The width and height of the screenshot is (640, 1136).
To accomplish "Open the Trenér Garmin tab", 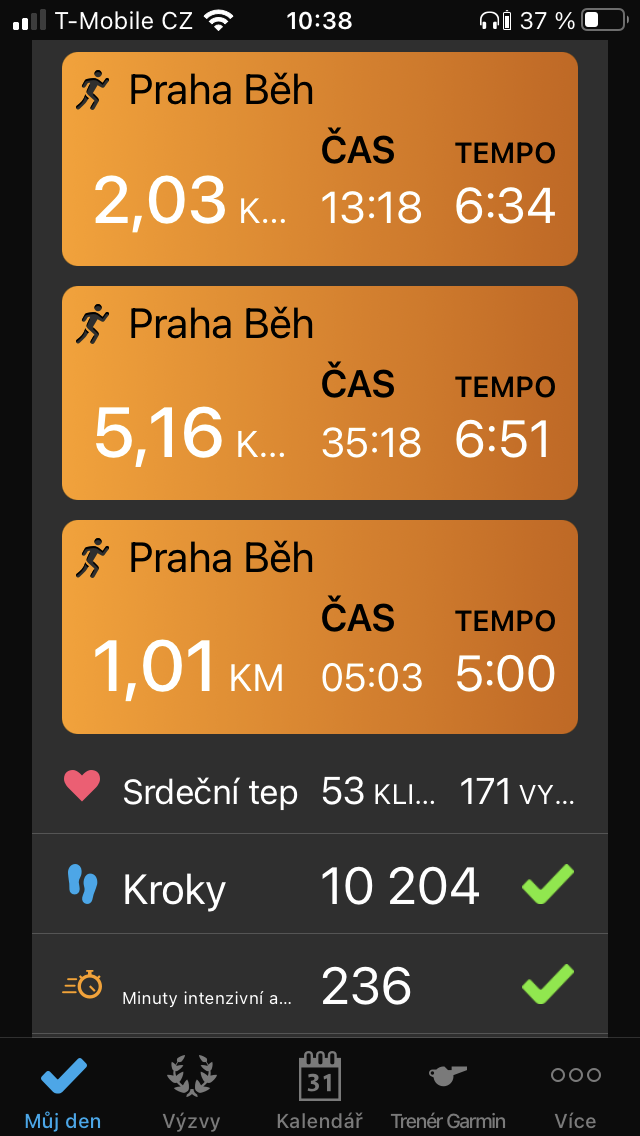I will pyautogui.click(x=448, y=1089).
